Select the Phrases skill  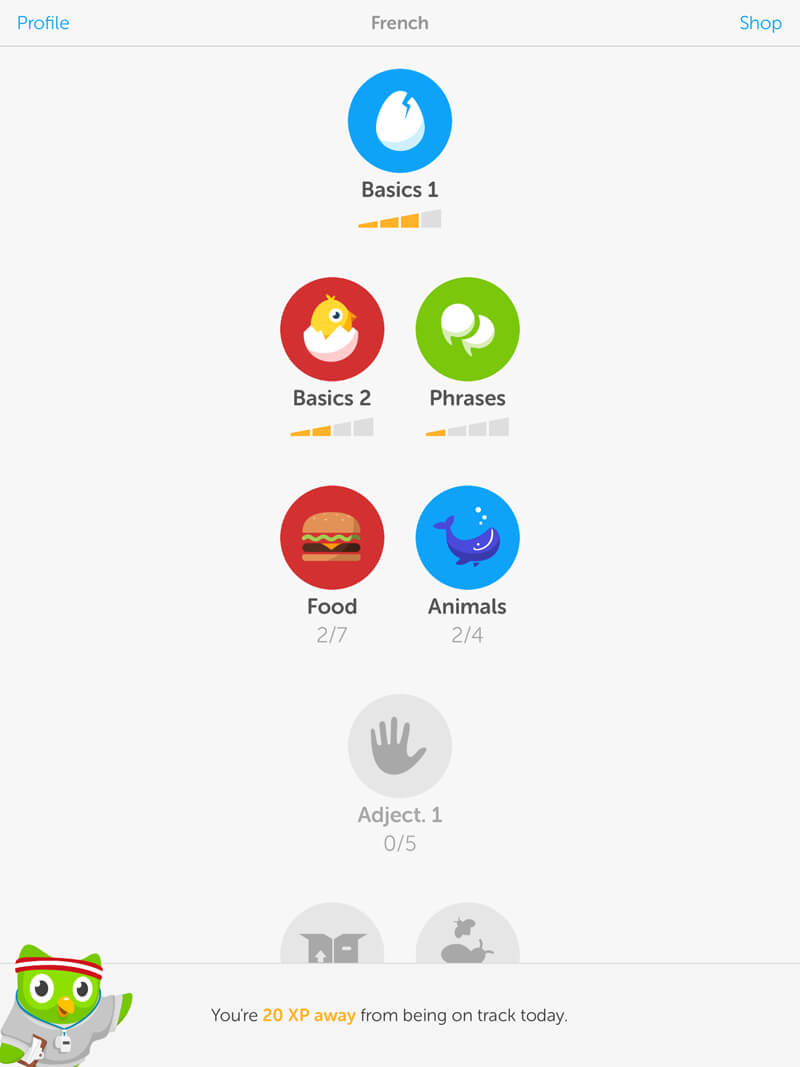pyautogui.click(x=467, y=330)
